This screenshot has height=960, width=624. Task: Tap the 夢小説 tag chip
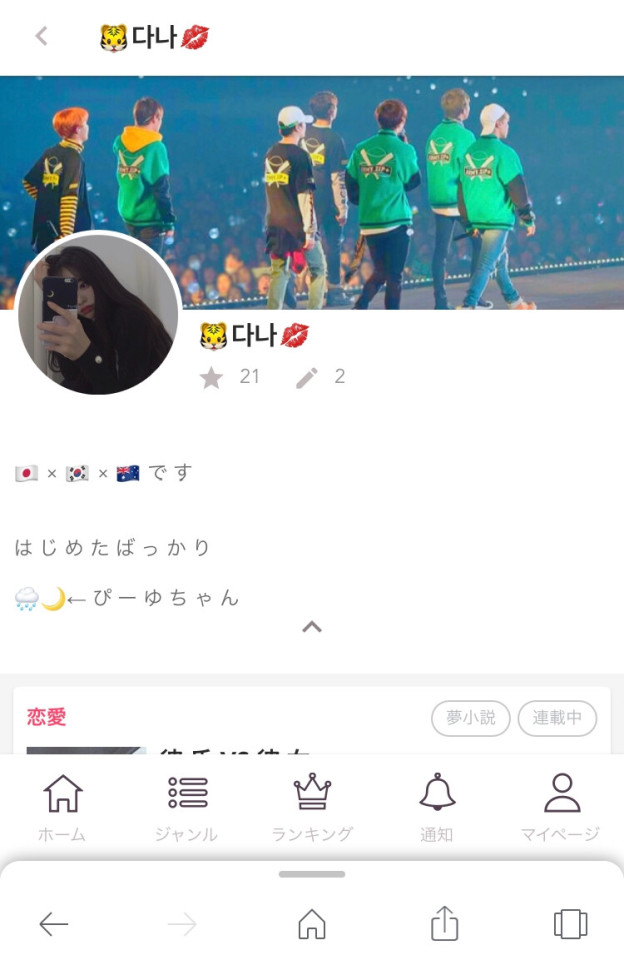[x=470, y=718]
